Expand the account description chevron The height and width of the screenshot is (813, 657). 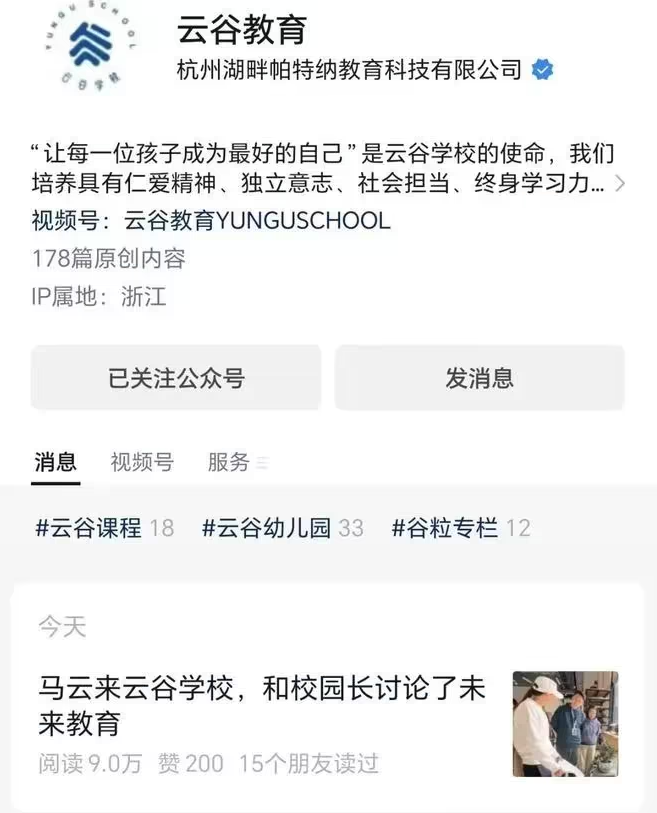point(620,184)
